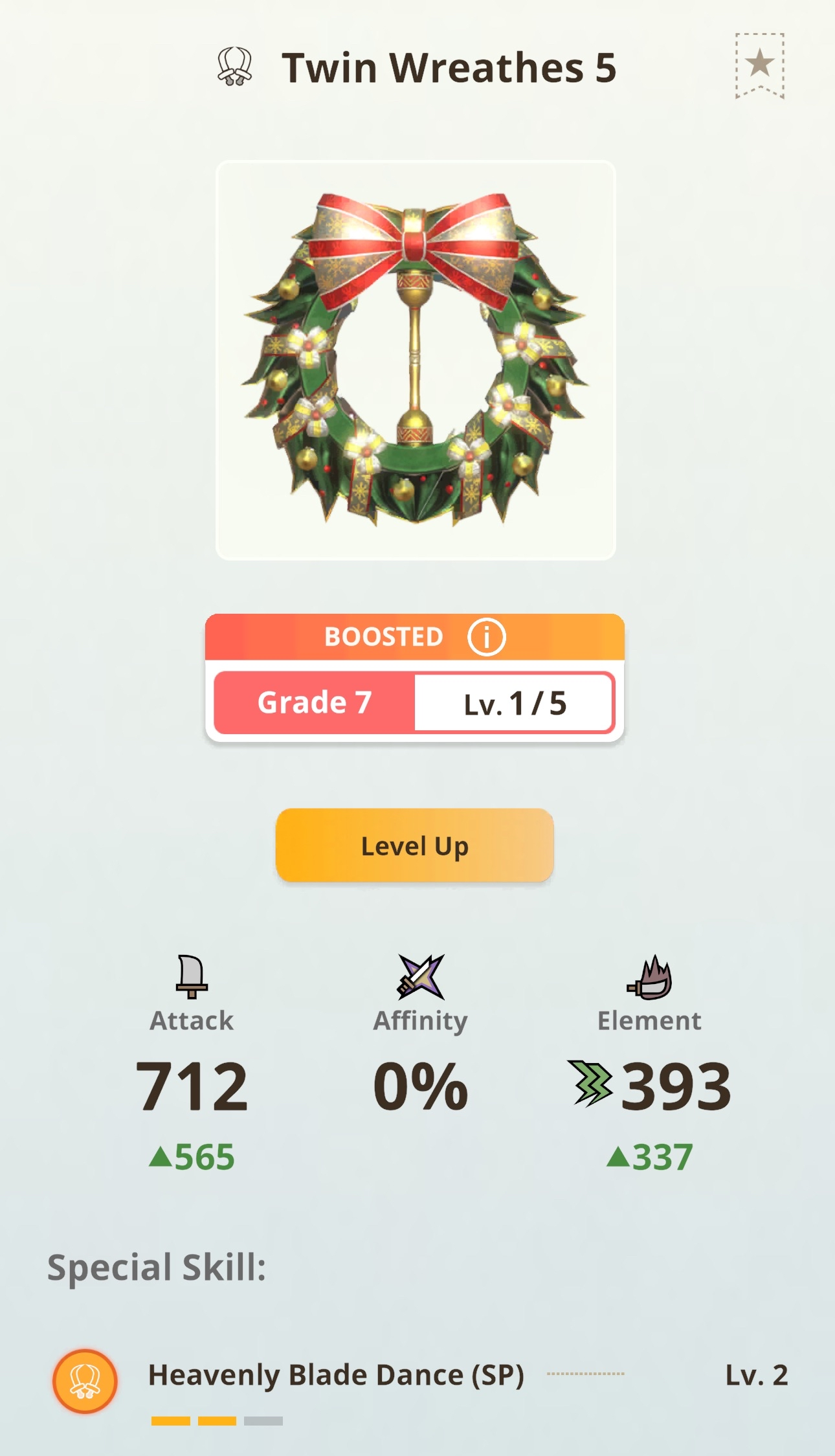The width and height of the screenshot is (835, 1456).
Task: Open the BOOSTED info icon
Action: (486, 637)
